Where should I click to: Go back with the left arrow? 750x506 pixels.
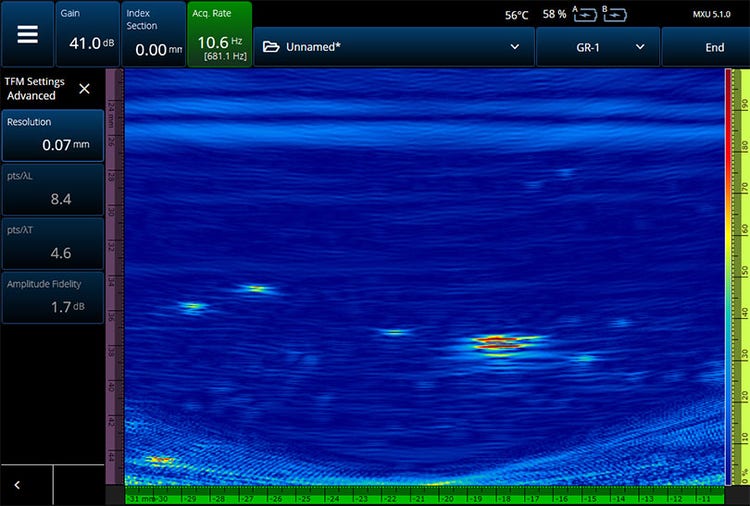[17, 485]
